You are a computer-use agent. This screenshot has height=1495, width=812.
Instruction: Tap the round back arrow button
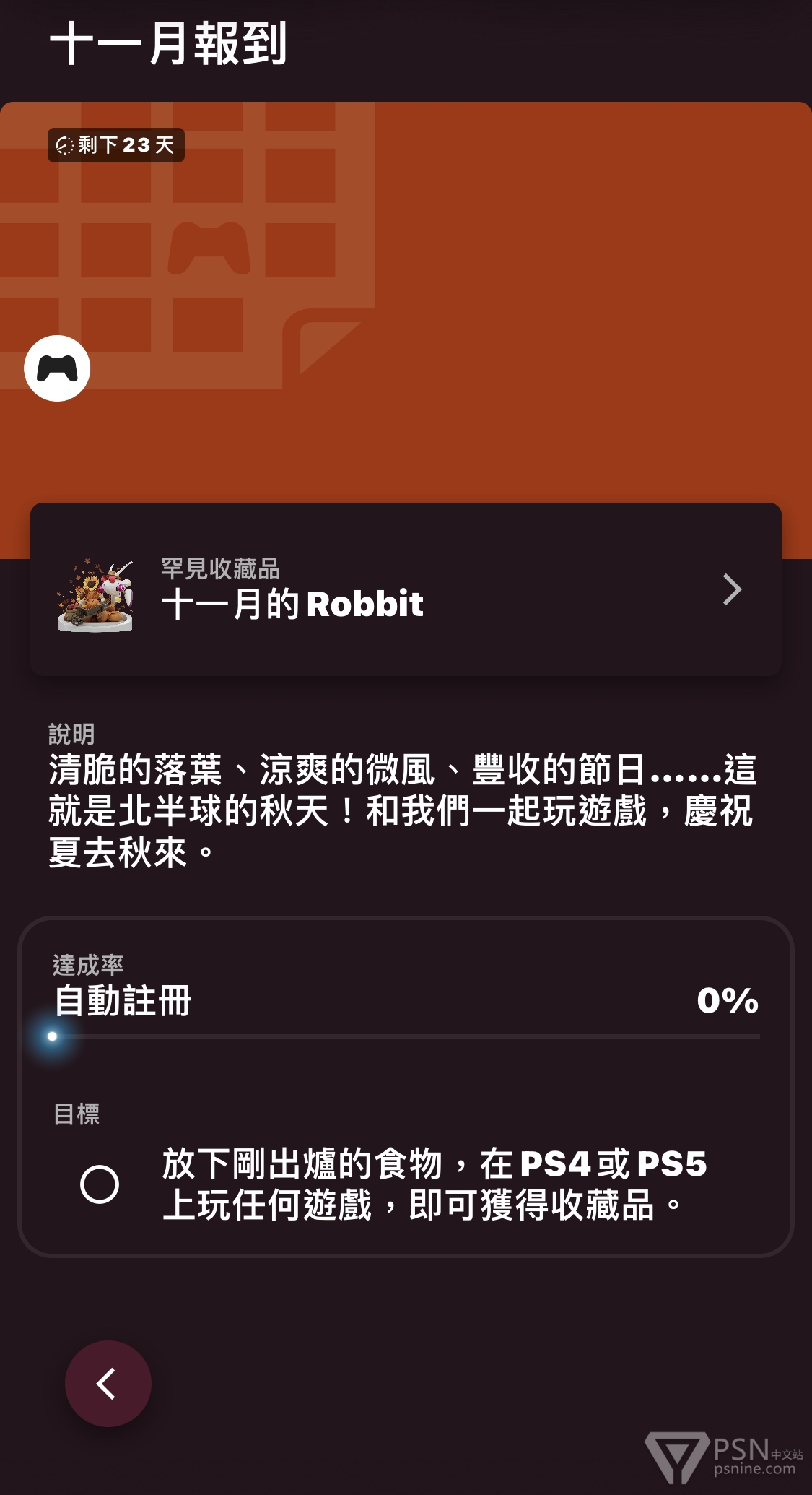108,1384
